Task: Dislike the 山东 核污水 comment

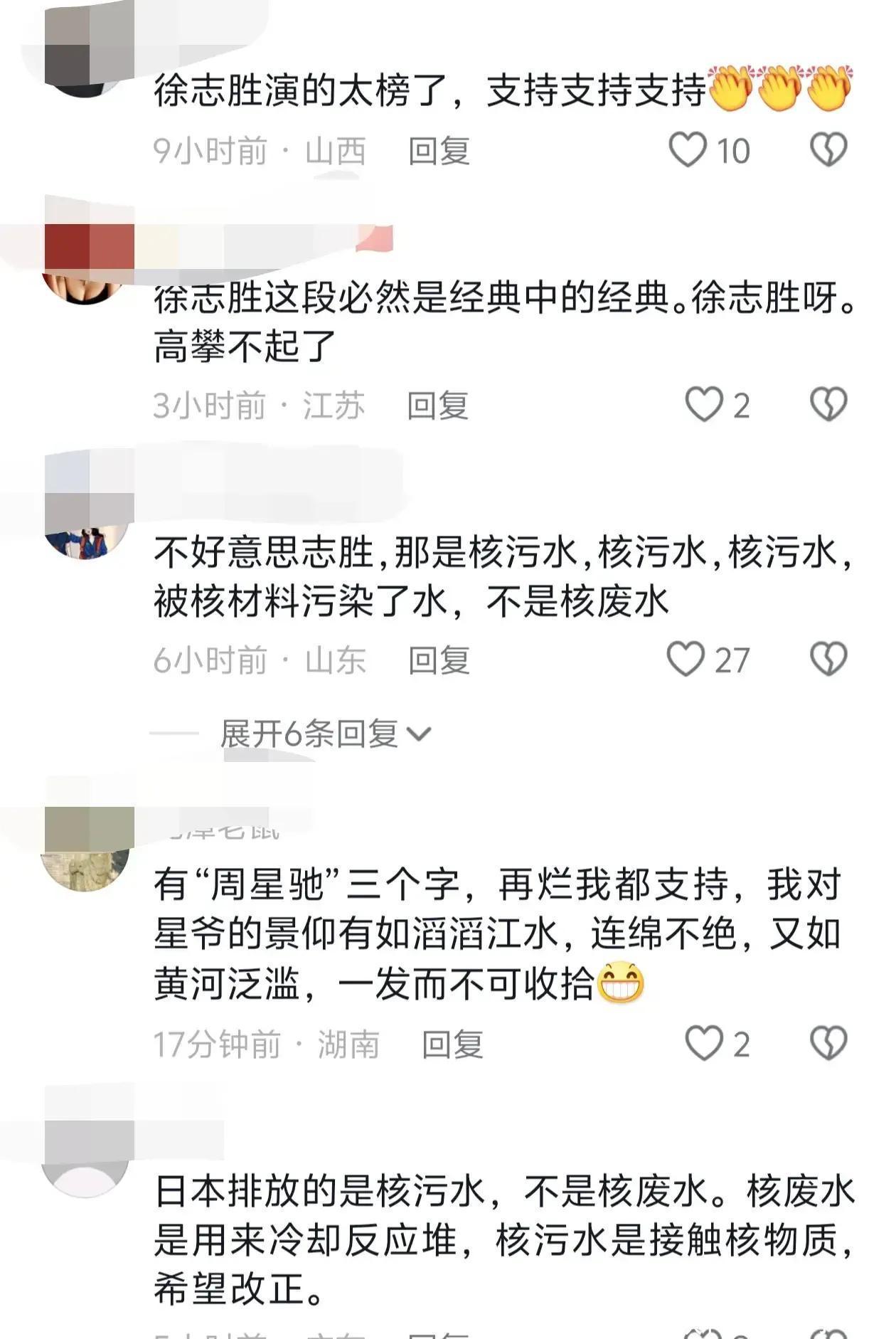Action: (828, 660)
